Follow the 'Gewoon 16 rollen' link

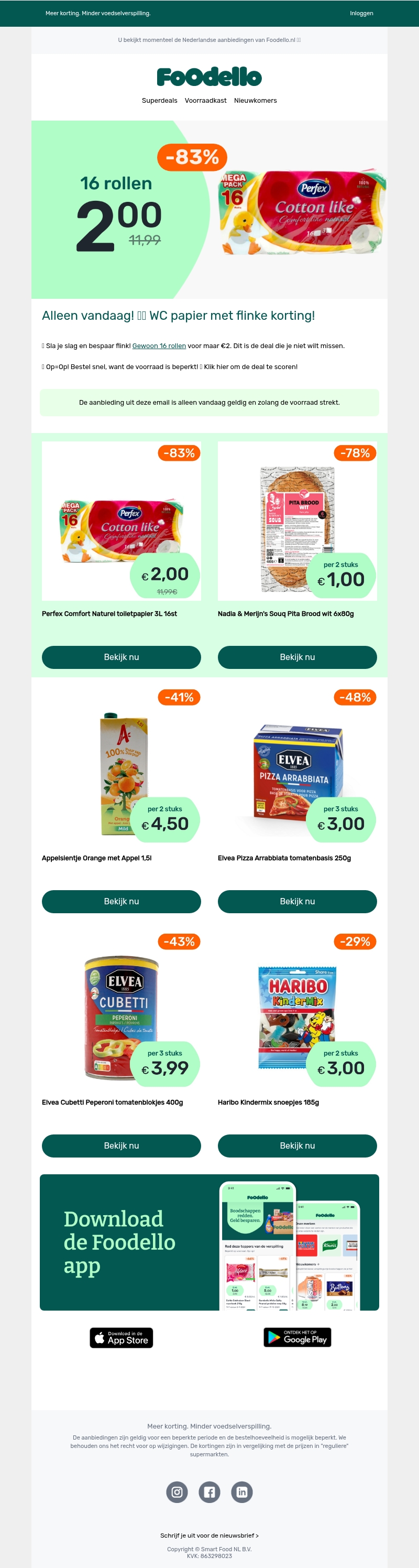(x=159, y=346)
